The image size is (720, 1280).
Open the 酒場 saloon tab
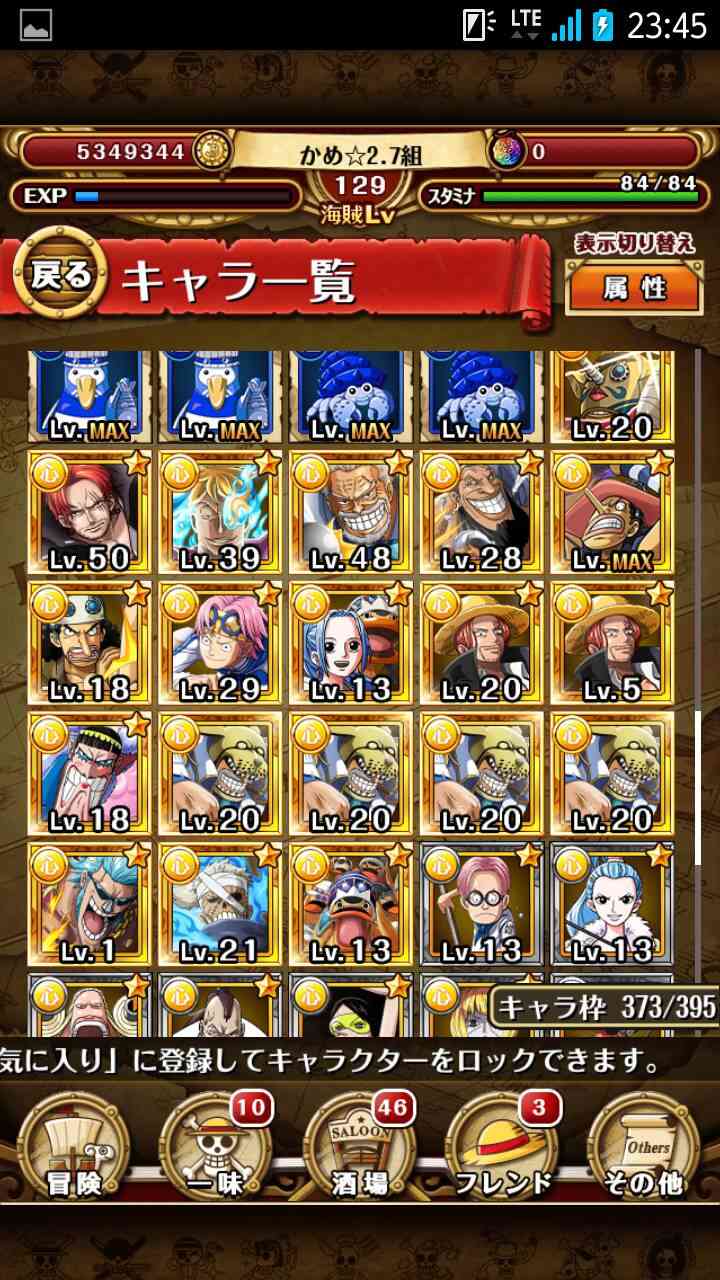(360, 1148)
